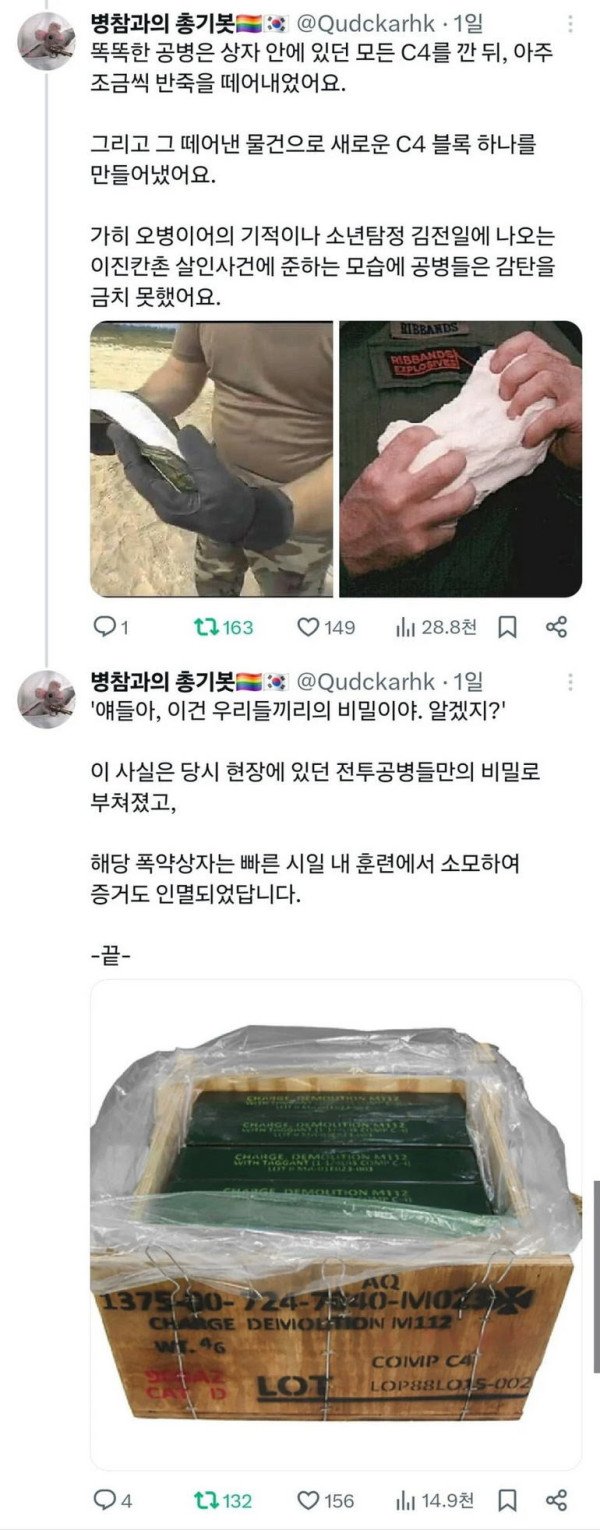This screenshot has width=600, height=1530.
Task: Open the profile avatar on the first tweet
Action: click(x=46, y=44)
